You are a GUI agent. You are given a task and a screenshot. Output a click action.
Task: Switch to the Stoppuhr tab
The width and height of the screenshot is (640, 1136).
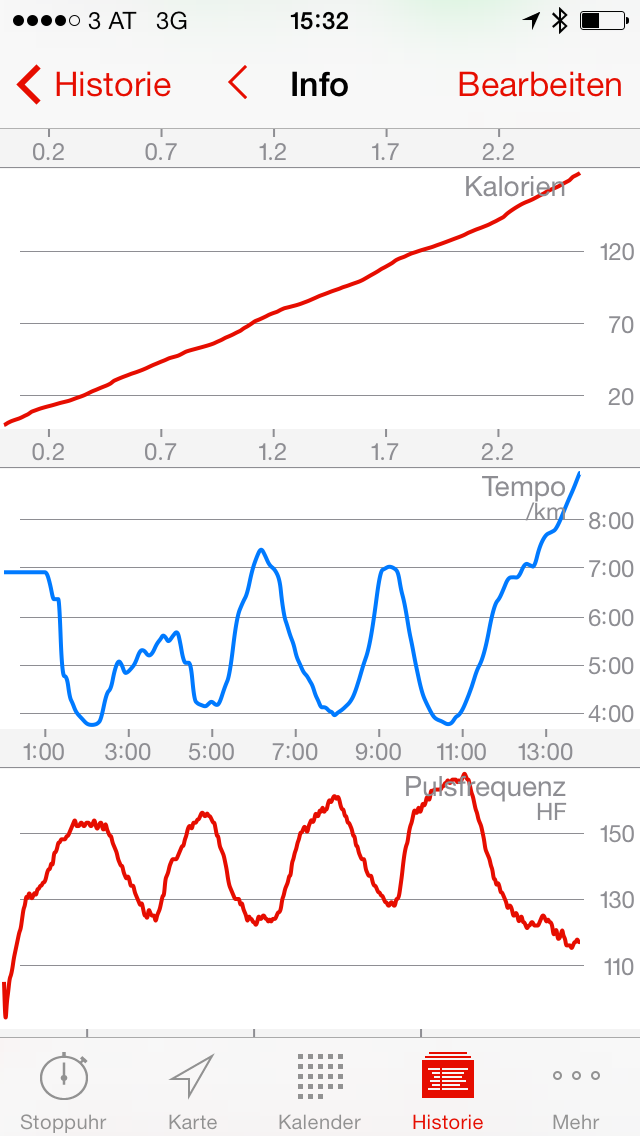pos(63,1088)
